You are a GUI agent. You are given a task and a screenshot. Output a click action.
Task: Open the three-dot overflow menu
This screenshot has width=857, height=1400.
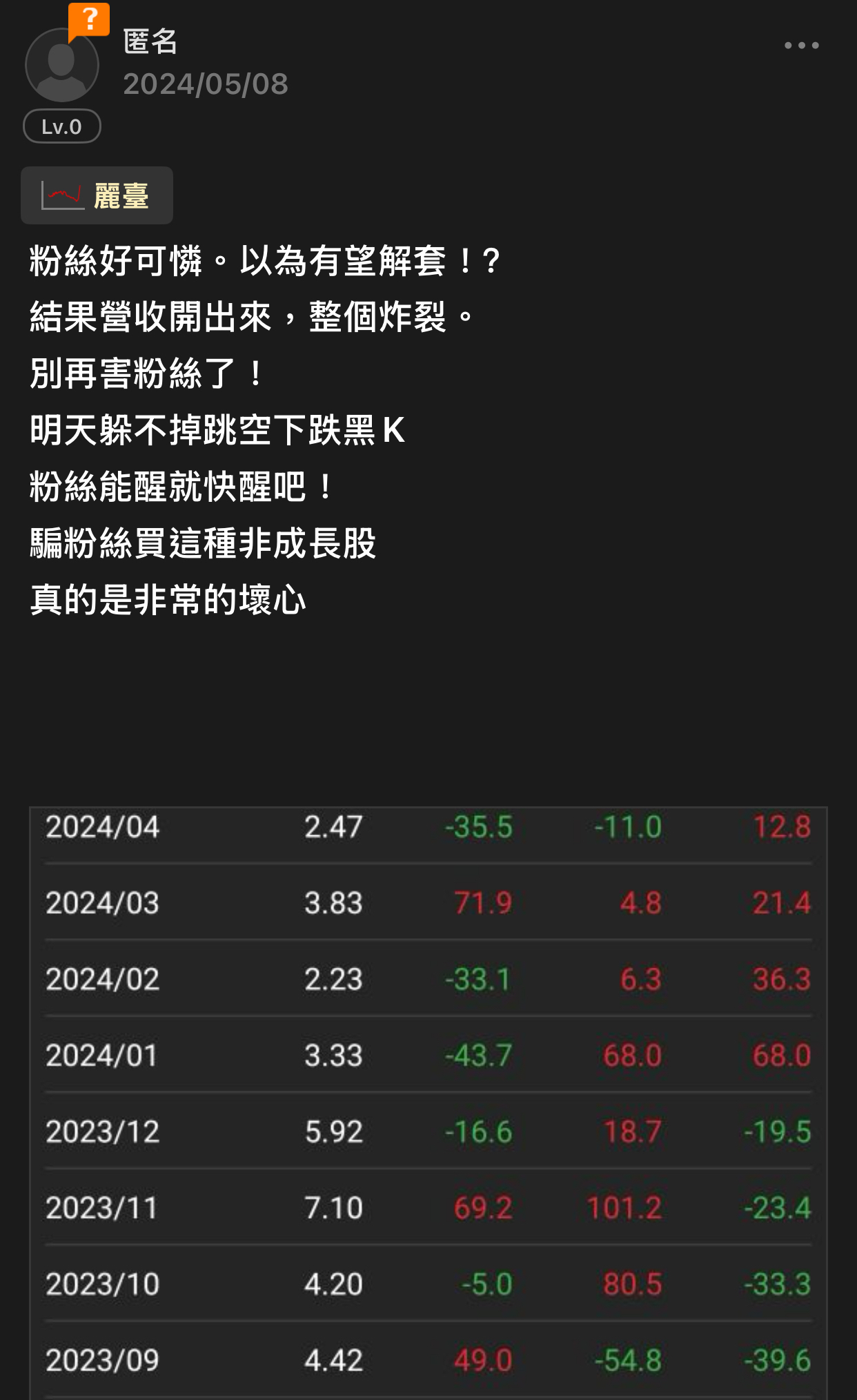point(801,46)
